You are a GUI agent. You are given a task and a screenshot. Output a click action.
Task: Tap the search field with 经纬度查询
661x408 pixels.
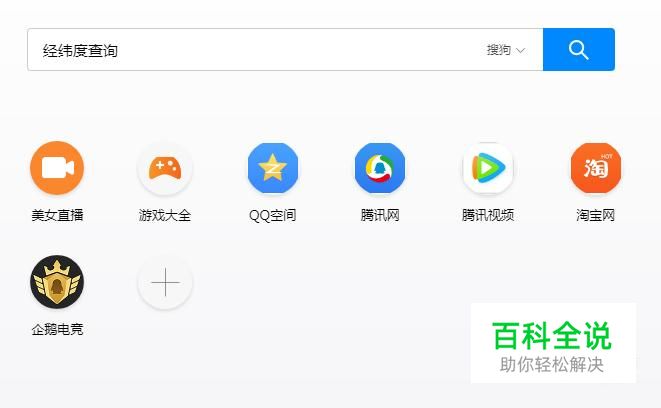point(250,50)
